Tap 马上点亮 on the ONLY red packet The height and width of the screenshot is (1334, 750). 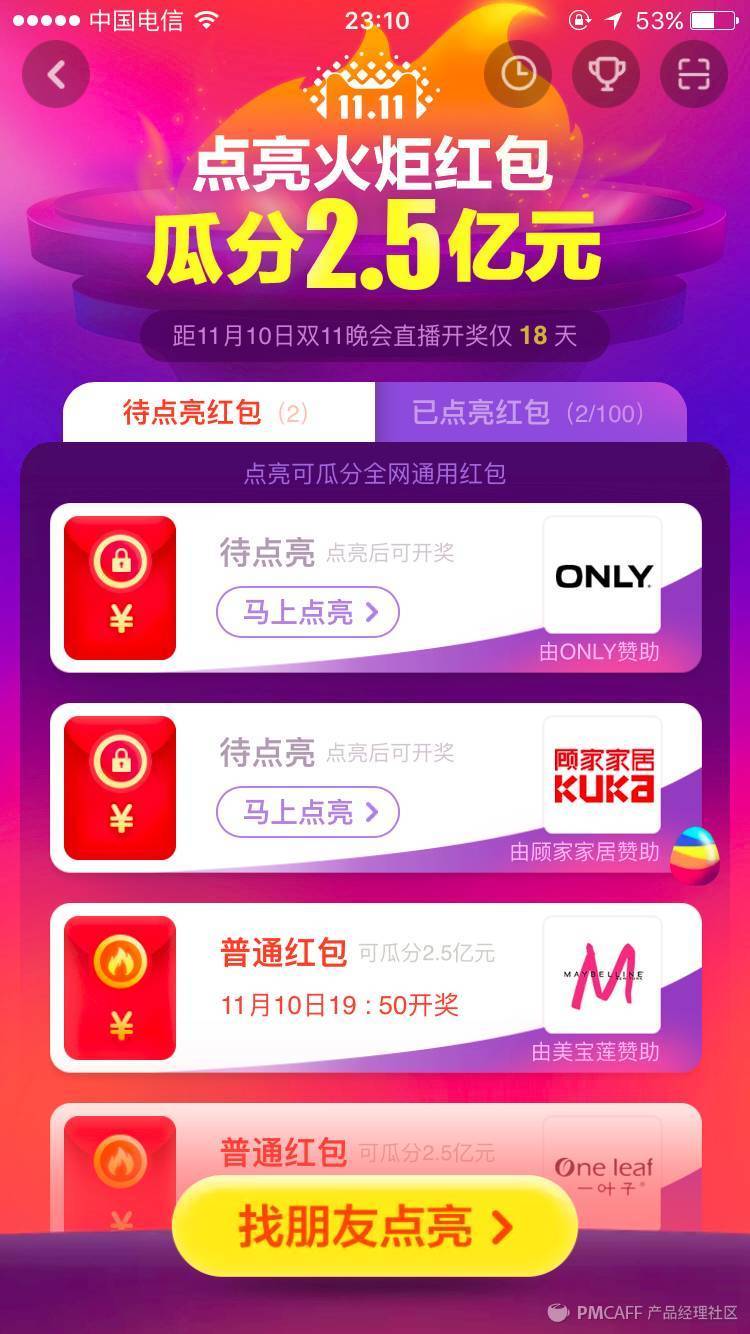pos(307,612)
